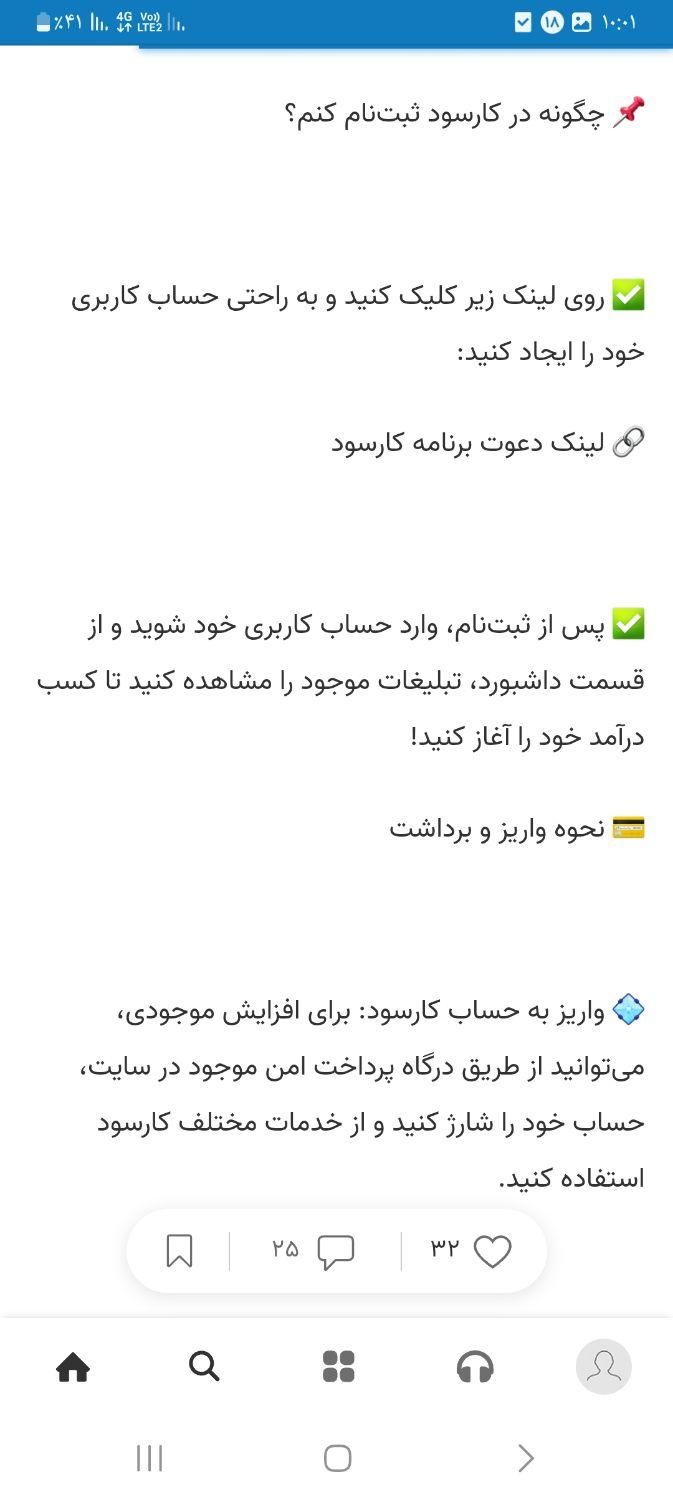673x1500 pixels.
Task: Switch to the Search tab
Action: 204,1366
